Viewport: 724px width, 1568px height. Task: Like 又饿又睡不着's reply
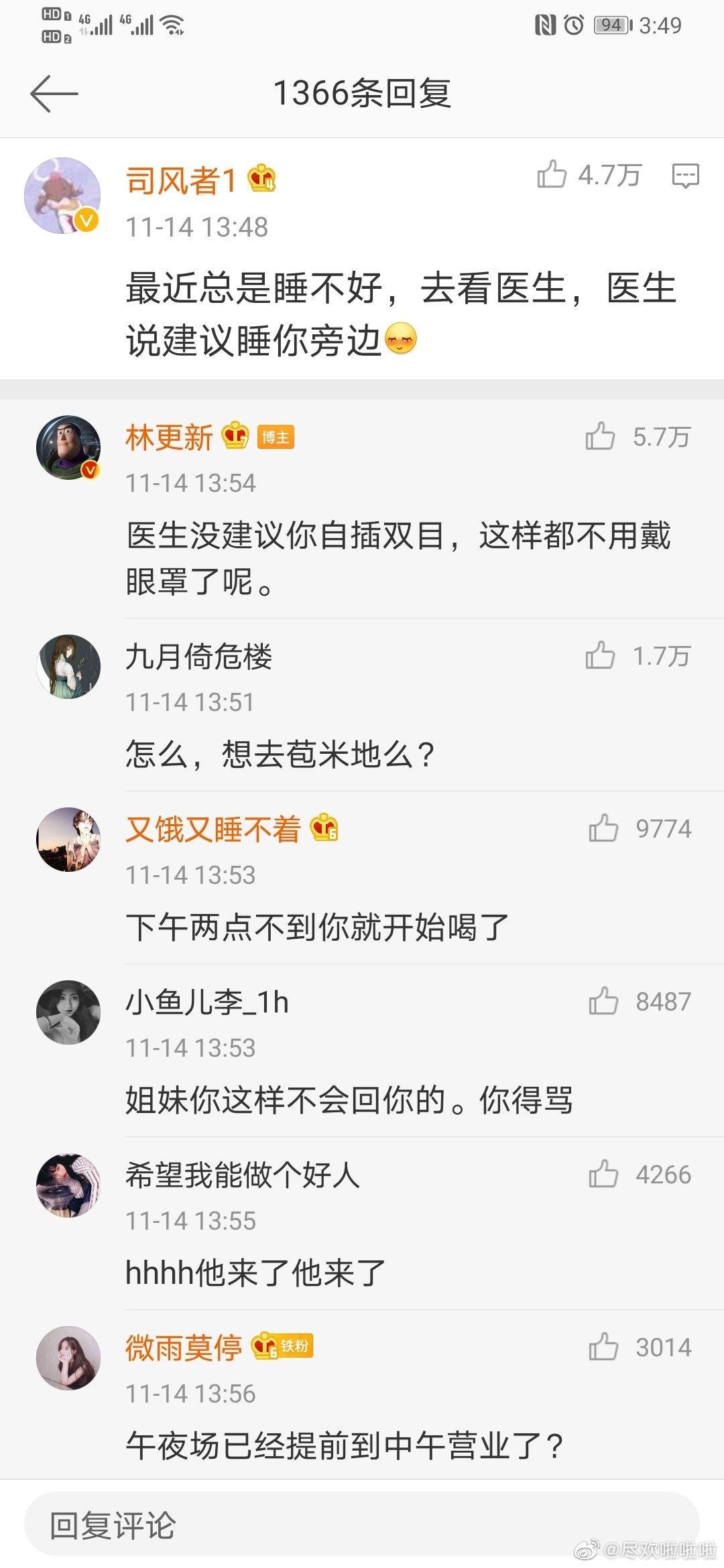603,829
